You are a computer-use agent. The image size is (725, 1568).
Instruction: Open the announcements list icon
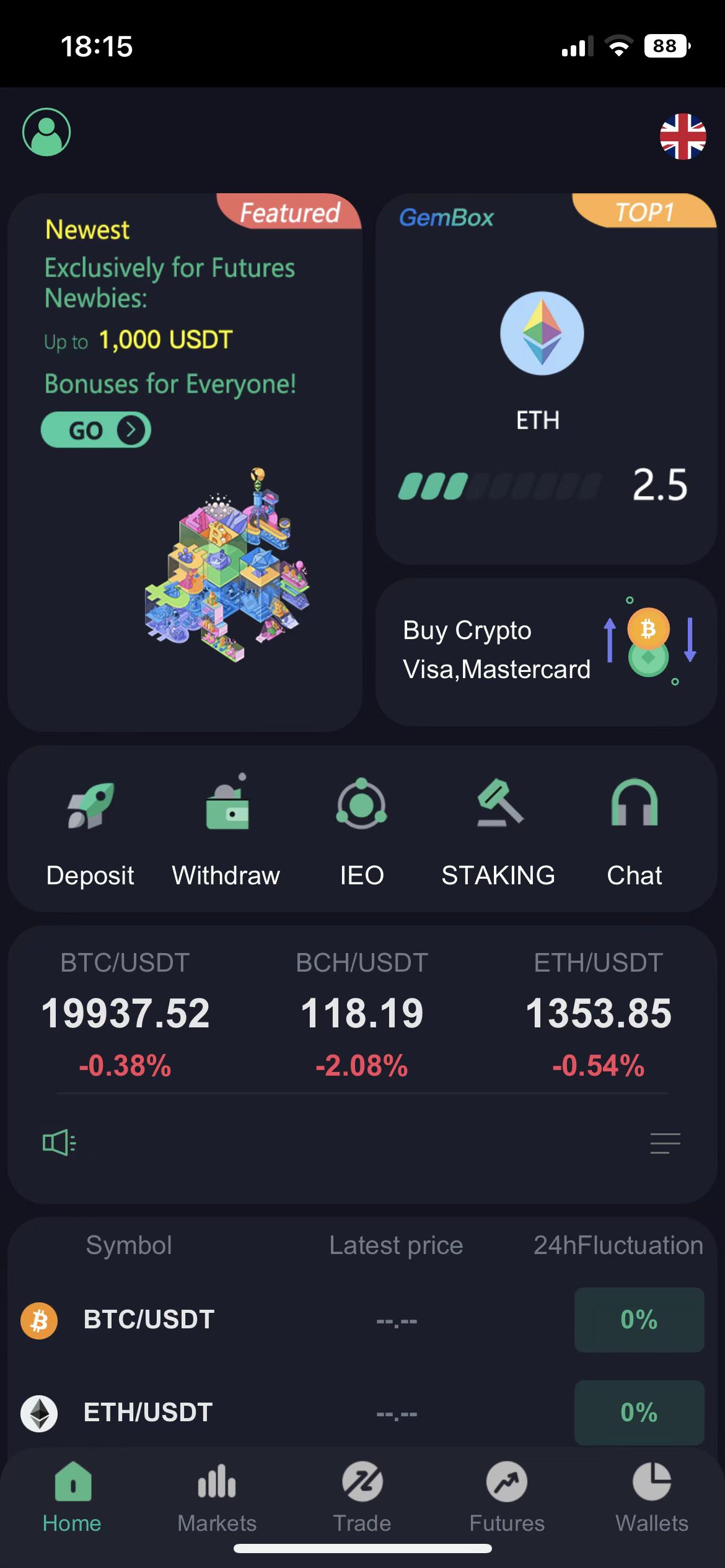[x=666, y=1143]
